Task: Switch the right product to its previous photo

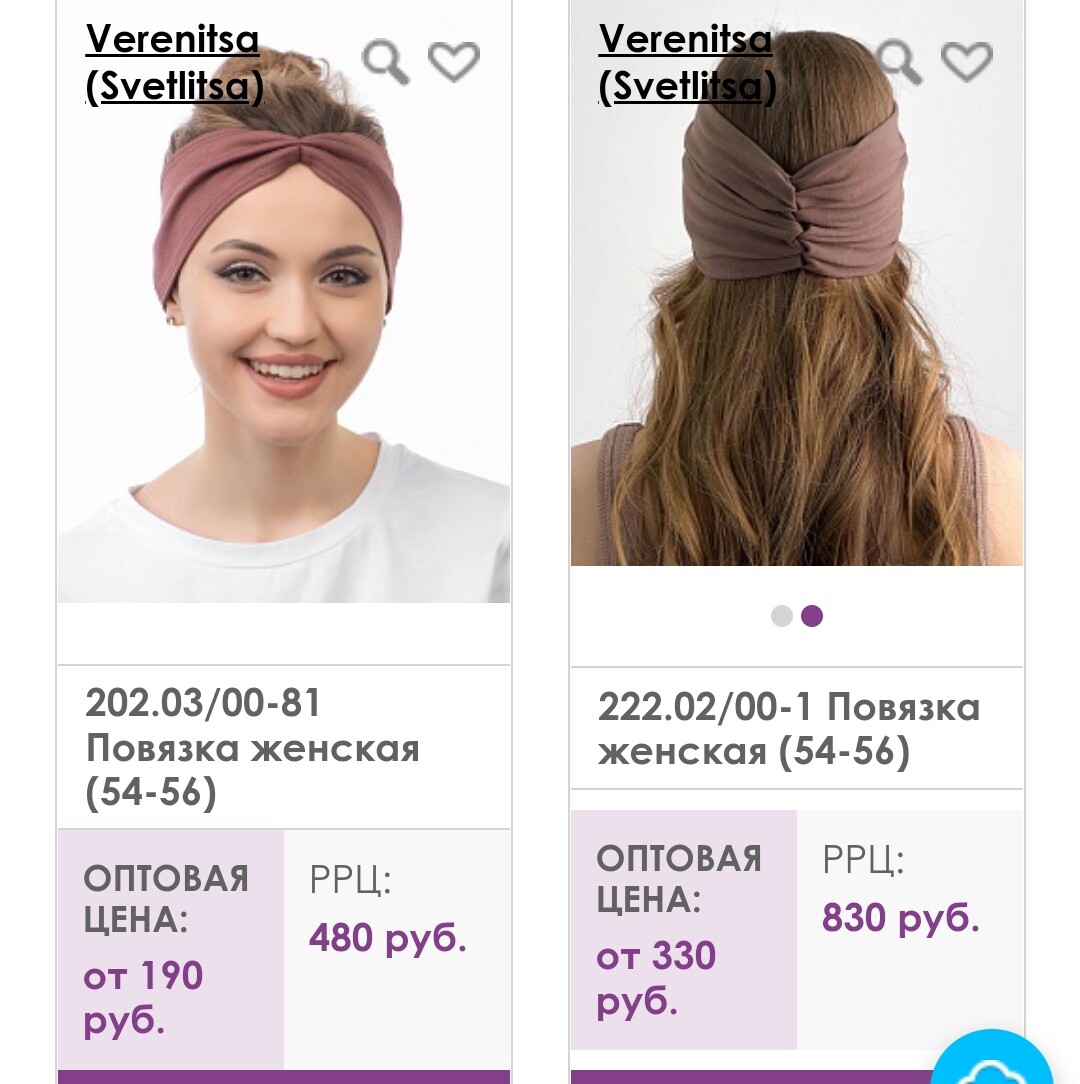Action: point(781,616)
